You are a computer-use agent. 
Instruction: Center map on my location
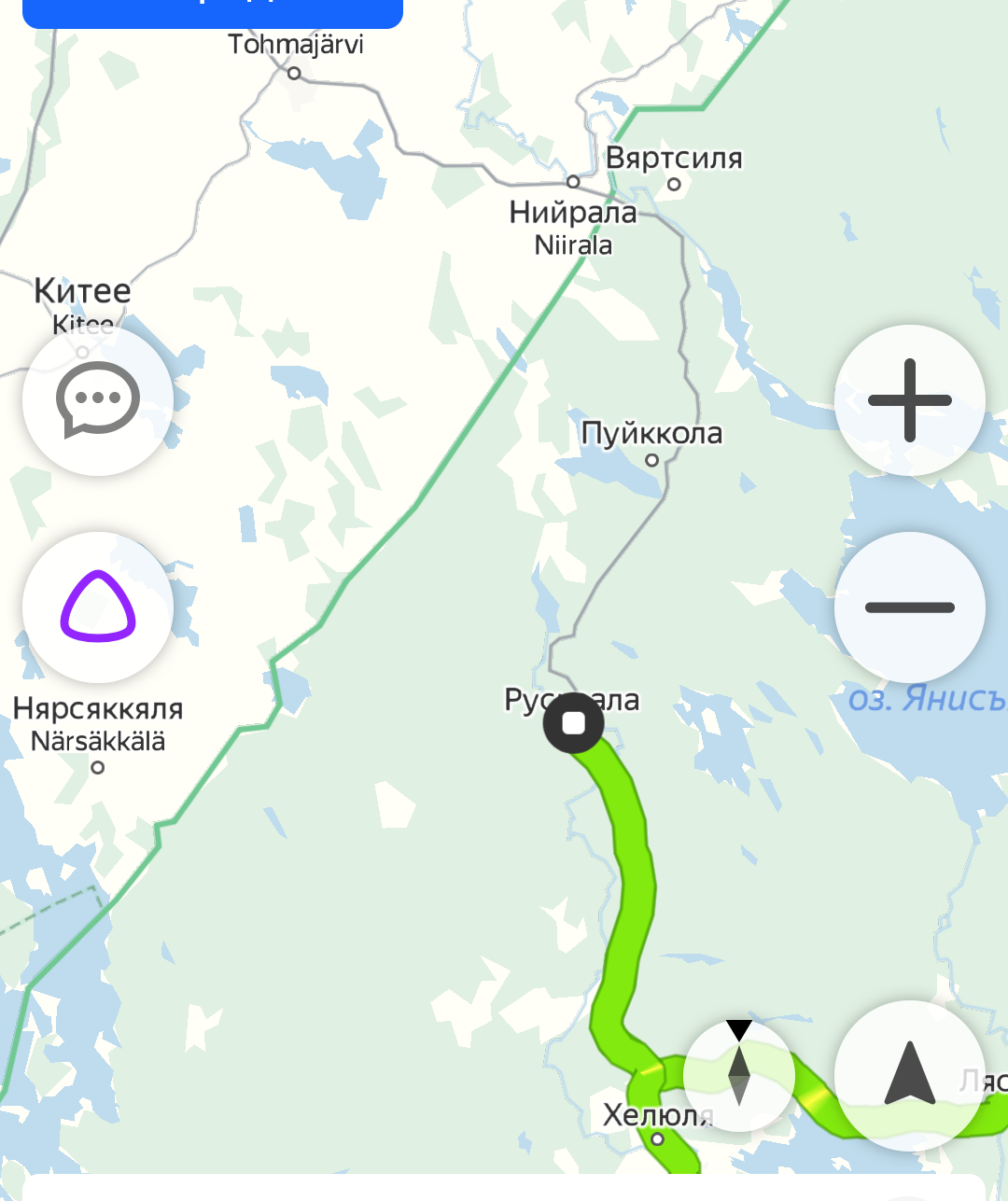909,1075
